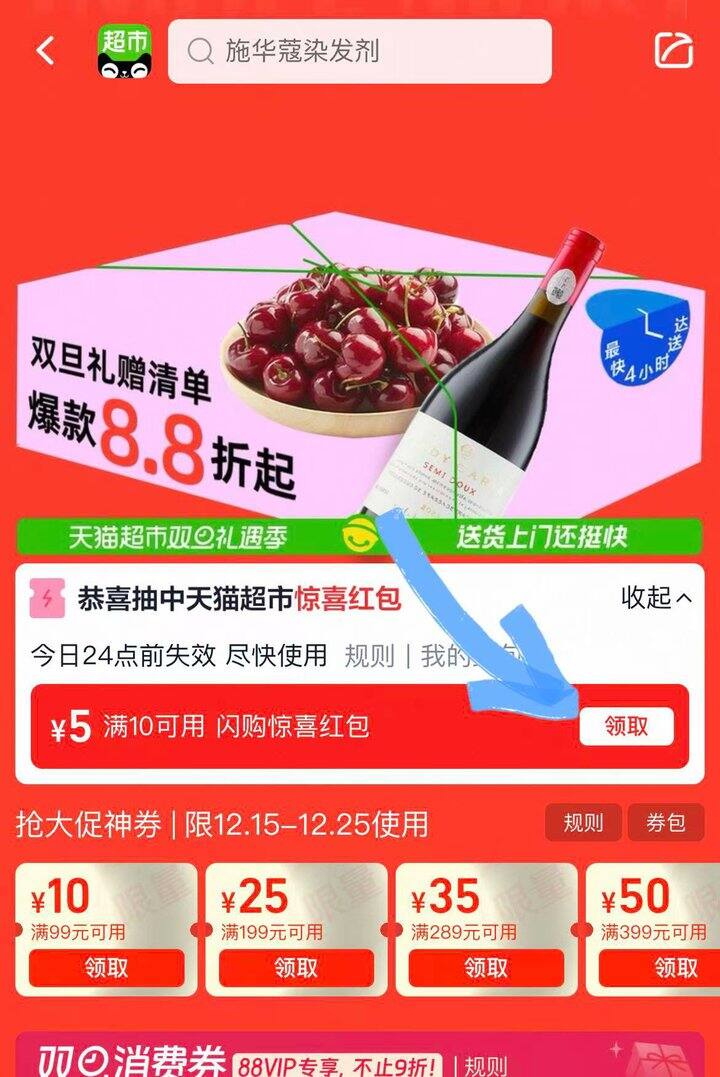Claim the ¥50 满399元可用 coupon
Image resolution: width=720 pixels, height=1077 pixels.
click(660, 968)
